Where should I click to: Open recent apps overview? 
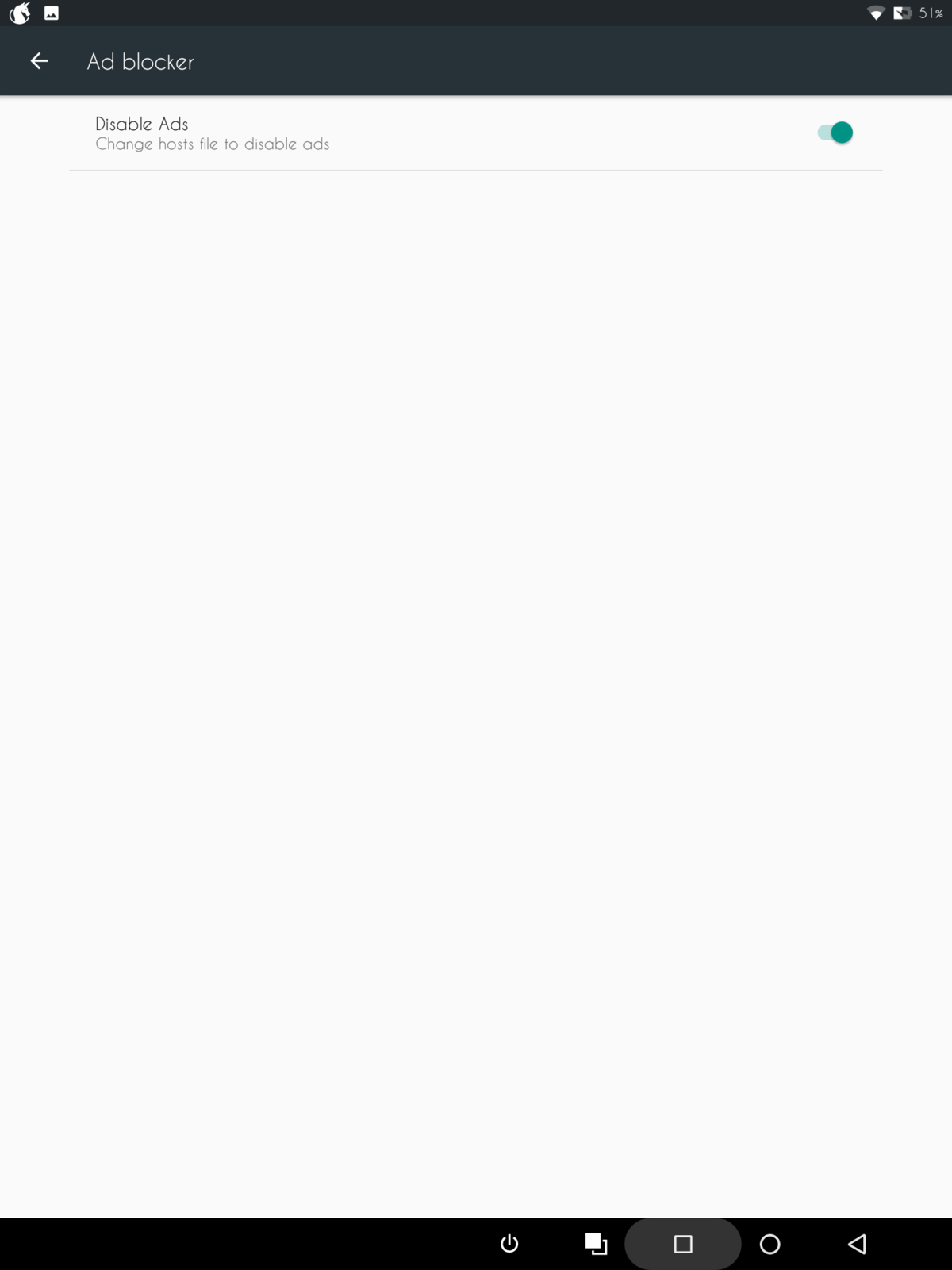pos(683,1244)
